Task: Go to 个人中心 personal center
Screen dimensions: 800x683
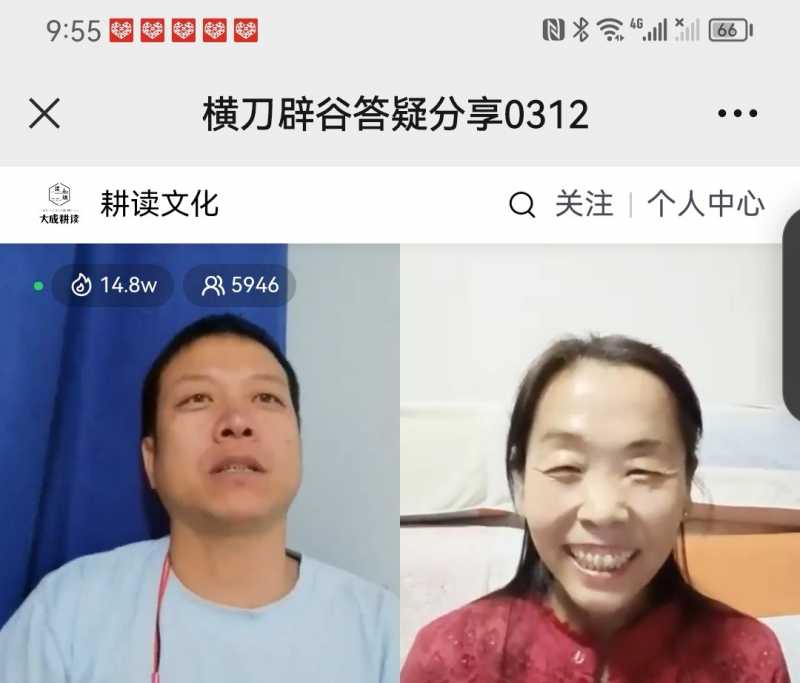Action: pos(705,204)
